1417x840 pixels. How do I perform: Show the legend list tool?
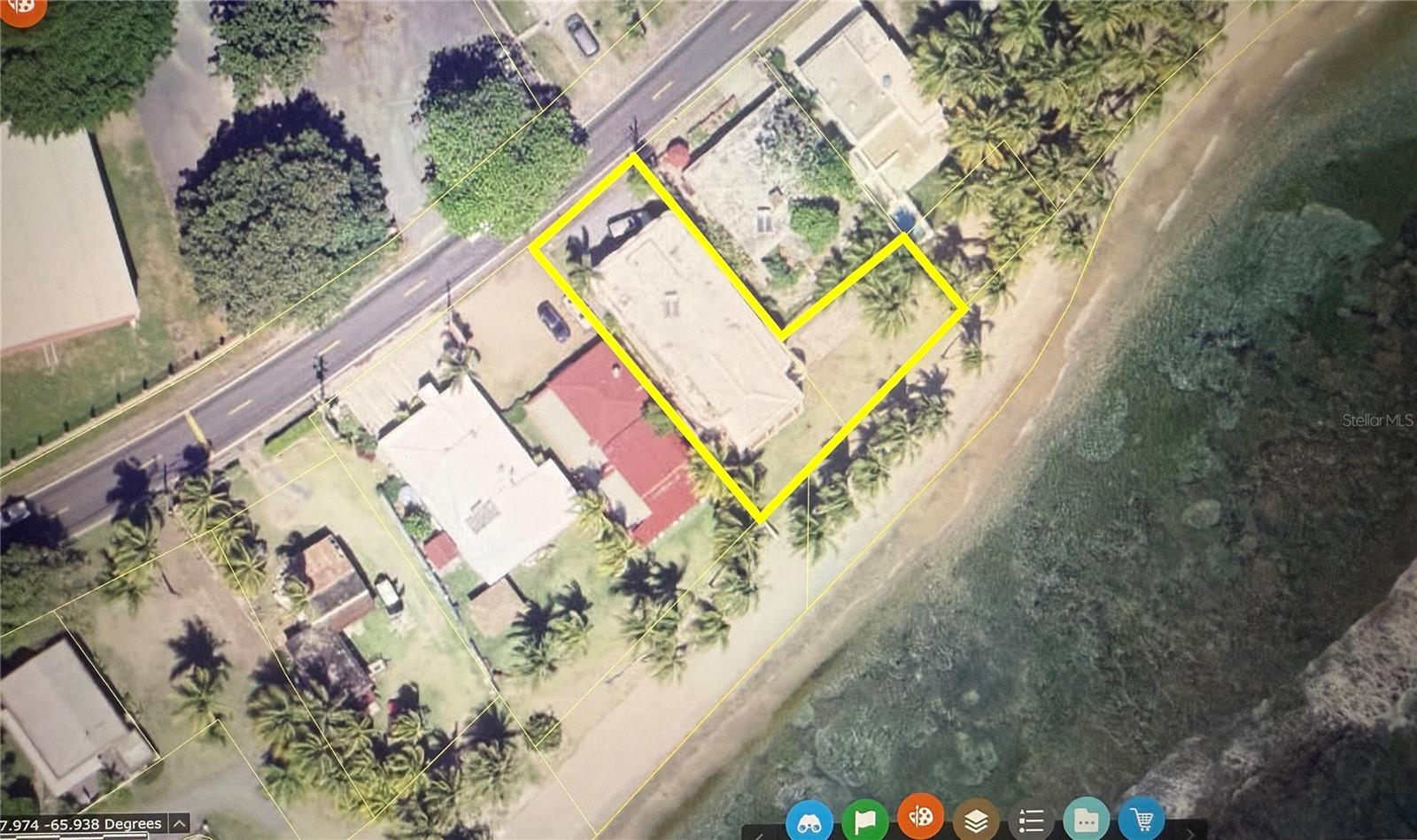1031,821
